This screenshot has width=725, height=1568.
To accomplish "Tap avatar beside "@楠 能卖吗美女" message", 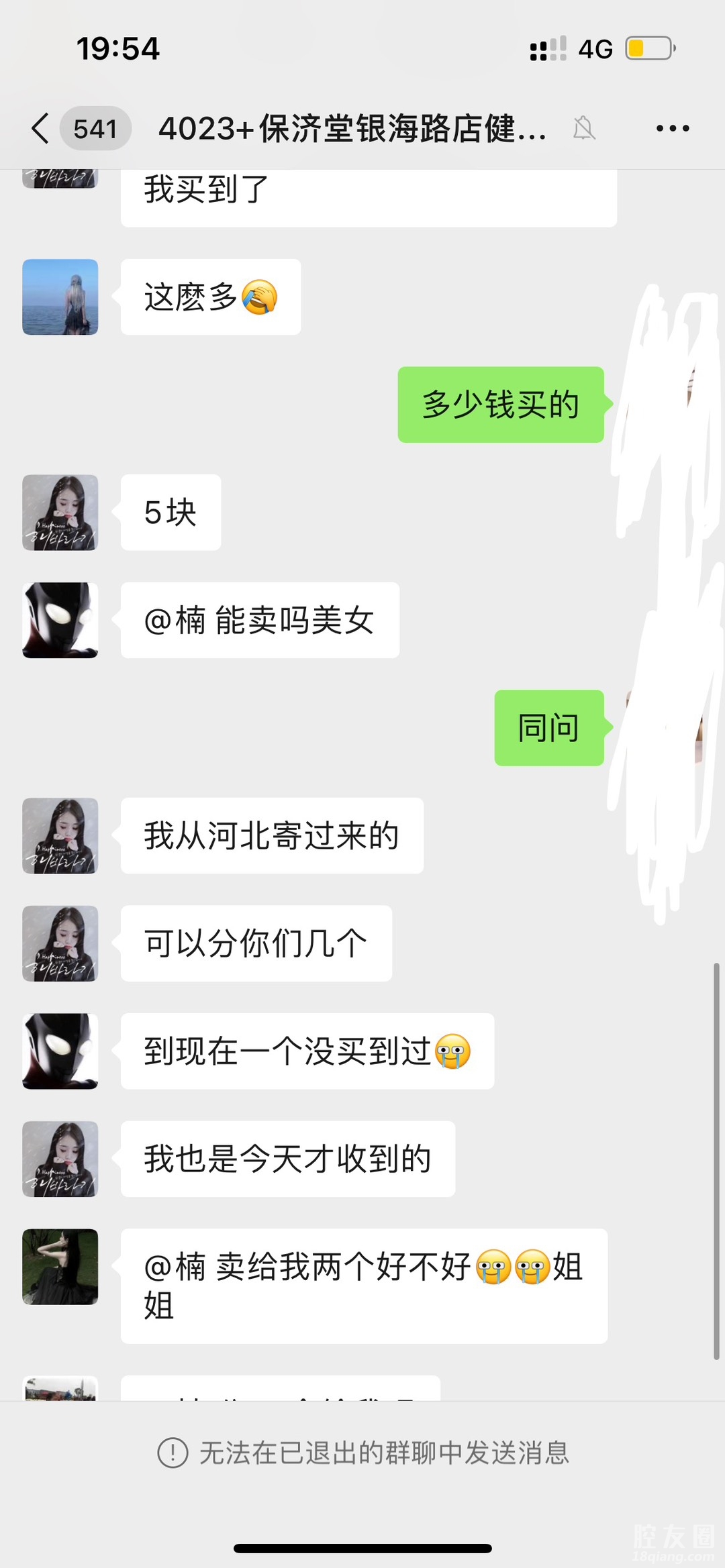I will (60, 620).
